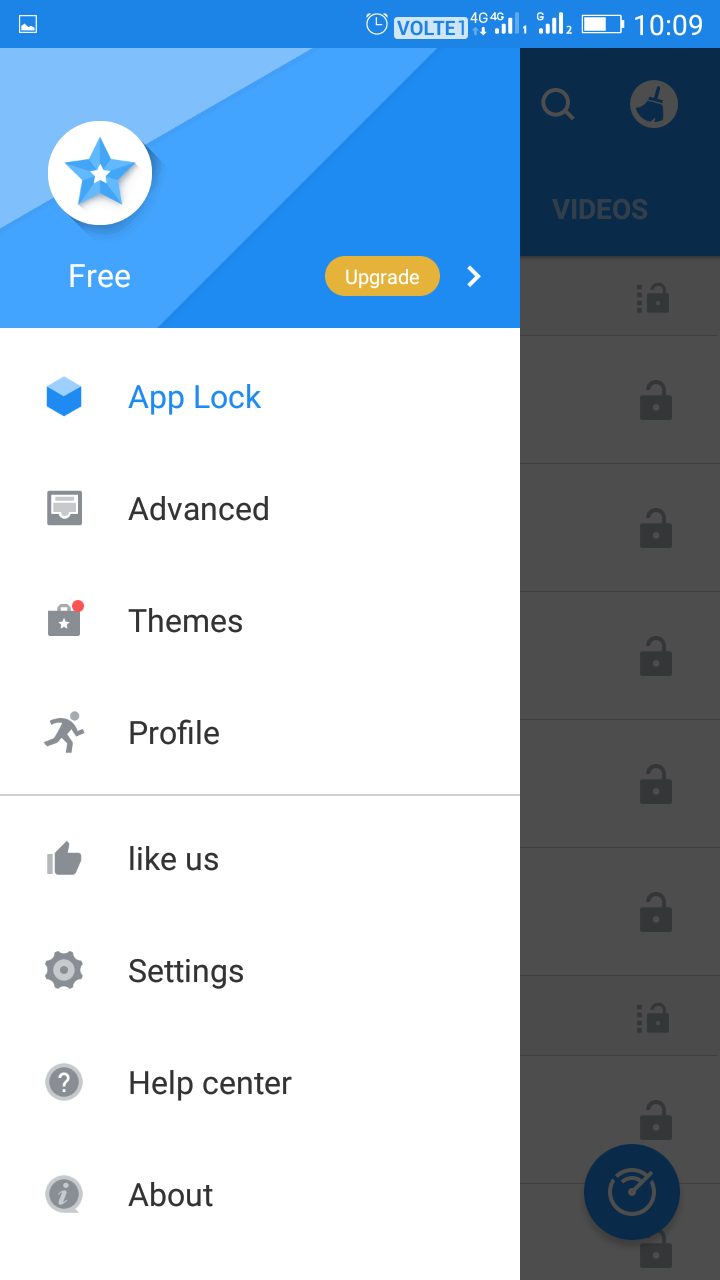
Task: Tap the arrow next to Upgrade
Action: point(474,277)
